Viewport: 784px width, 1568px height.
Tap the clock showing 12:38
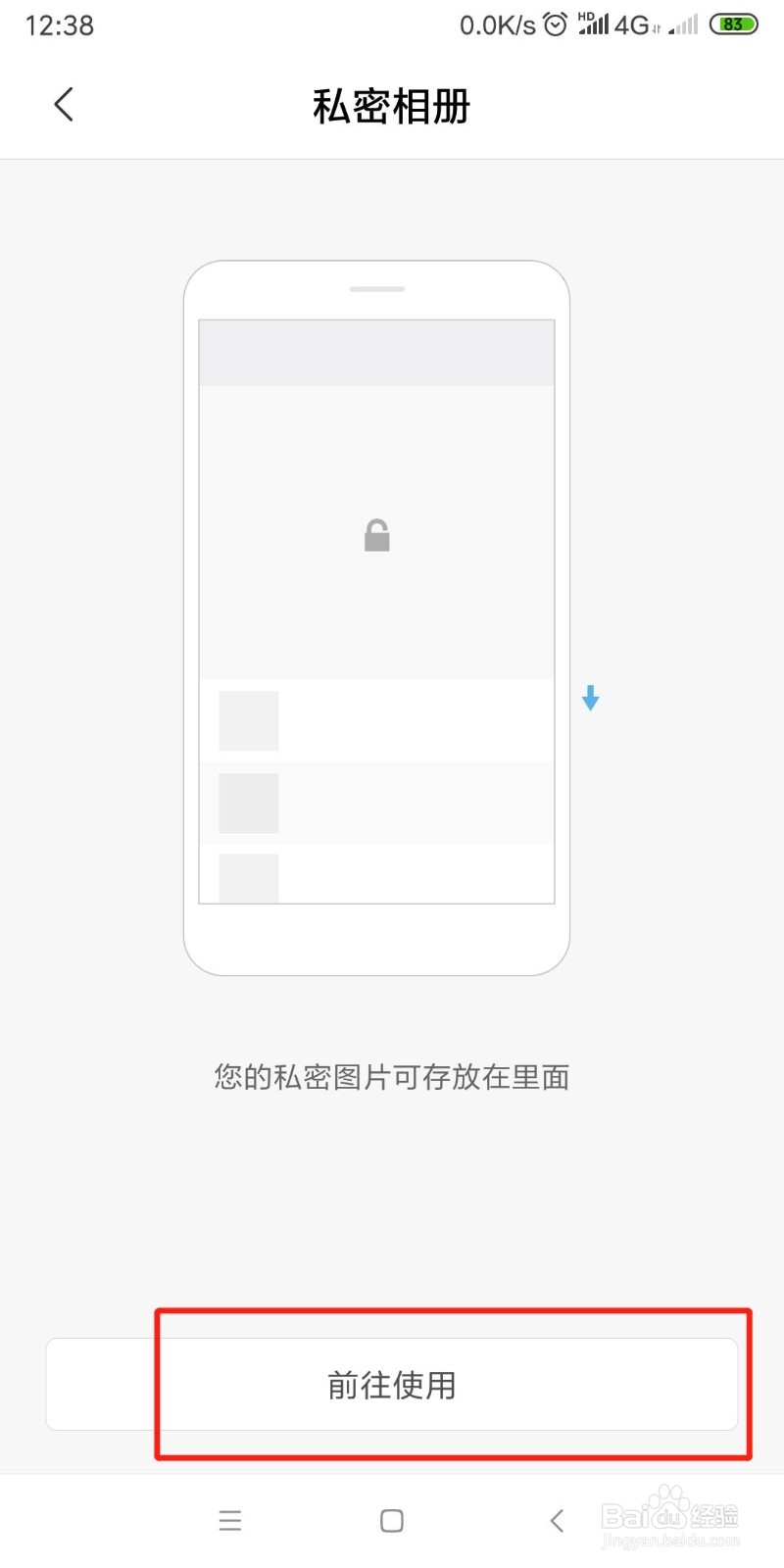61,24
